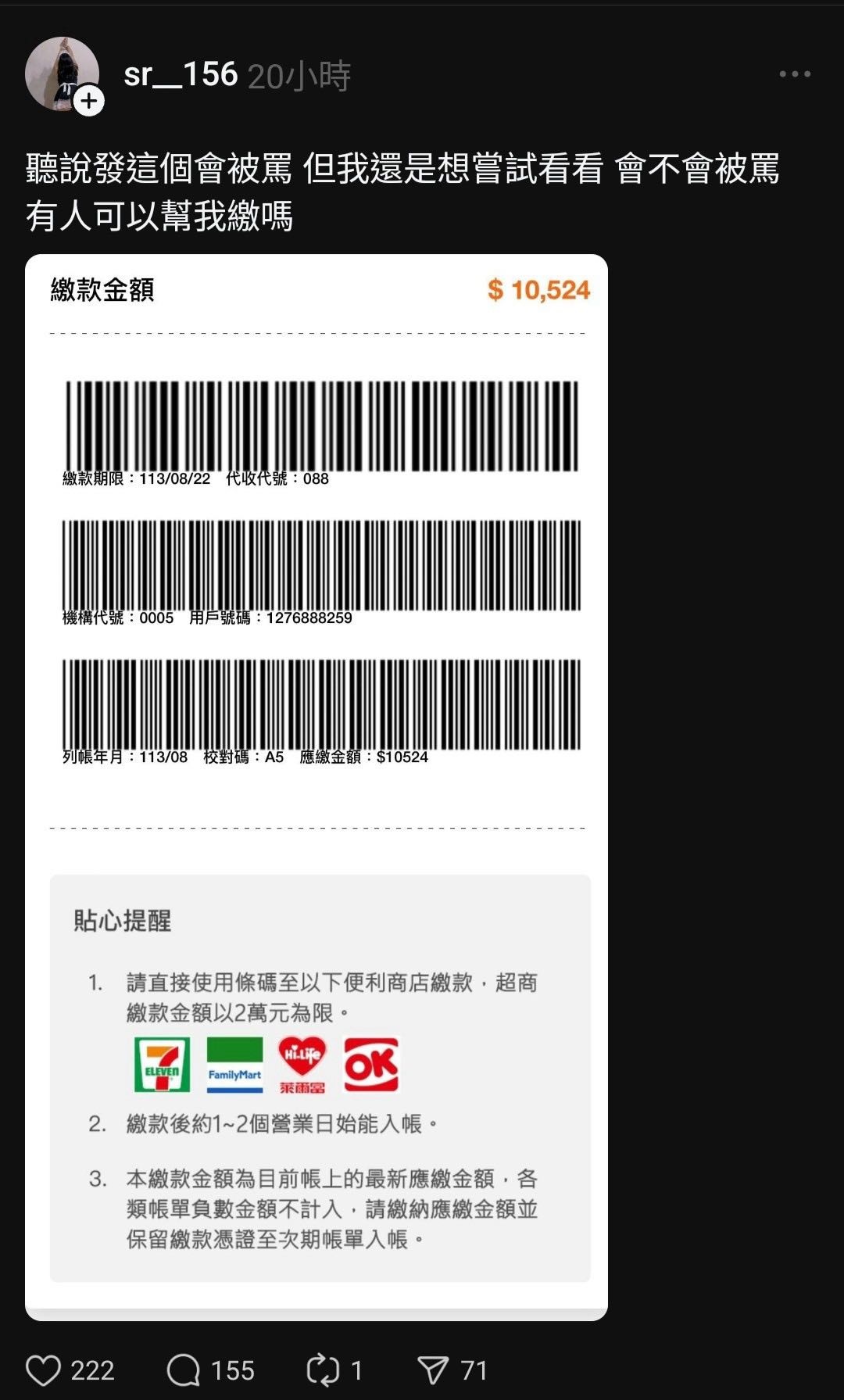Open the post's three-dot overflow menu
Image resolution: width=844 pixels, height=1400 pixels.
(x=795, y=74)
